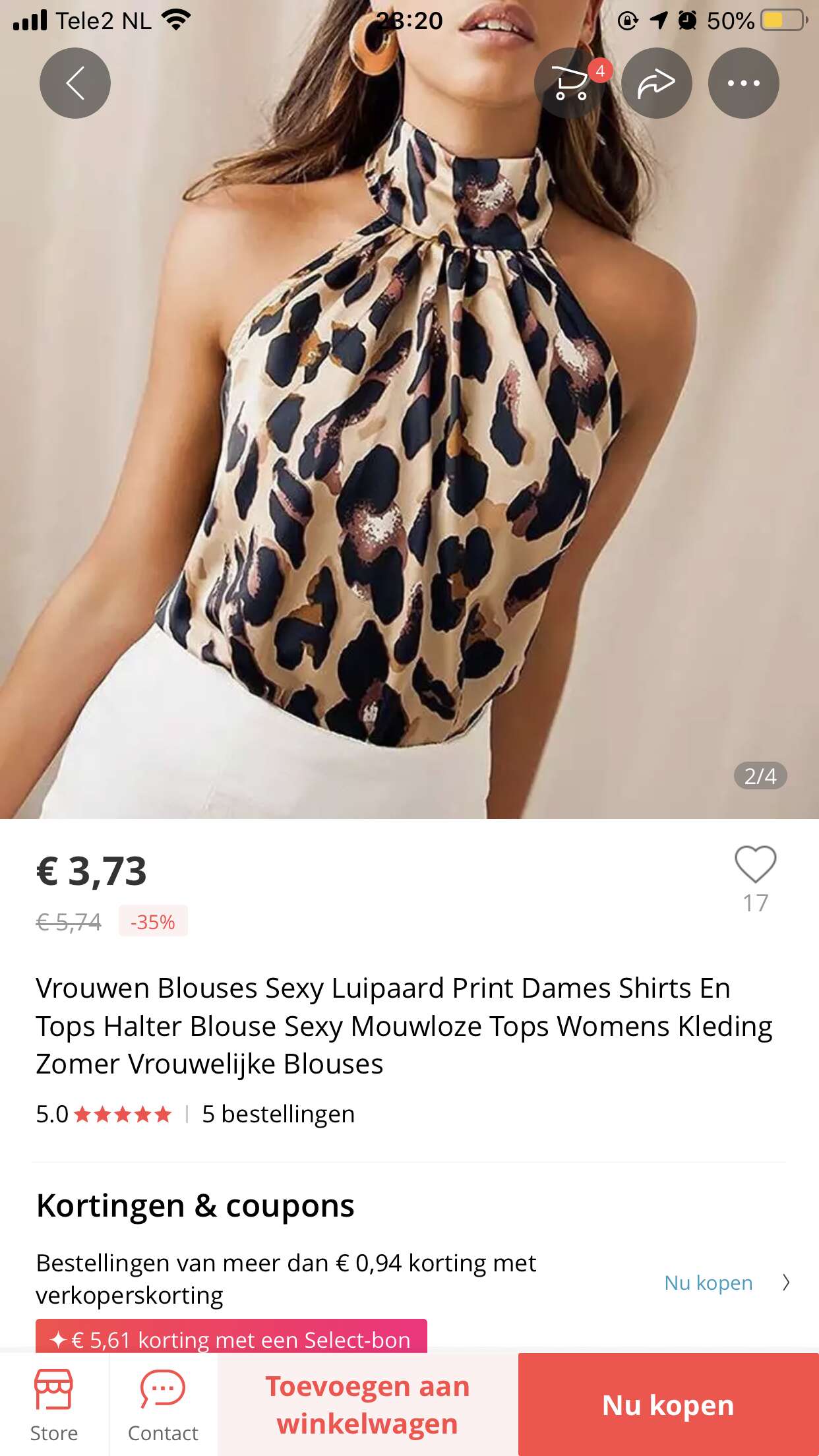Screen dimensions: 819x1456
Task: Open the three-dot overflow menu
Action: click(x=744, y=83)
